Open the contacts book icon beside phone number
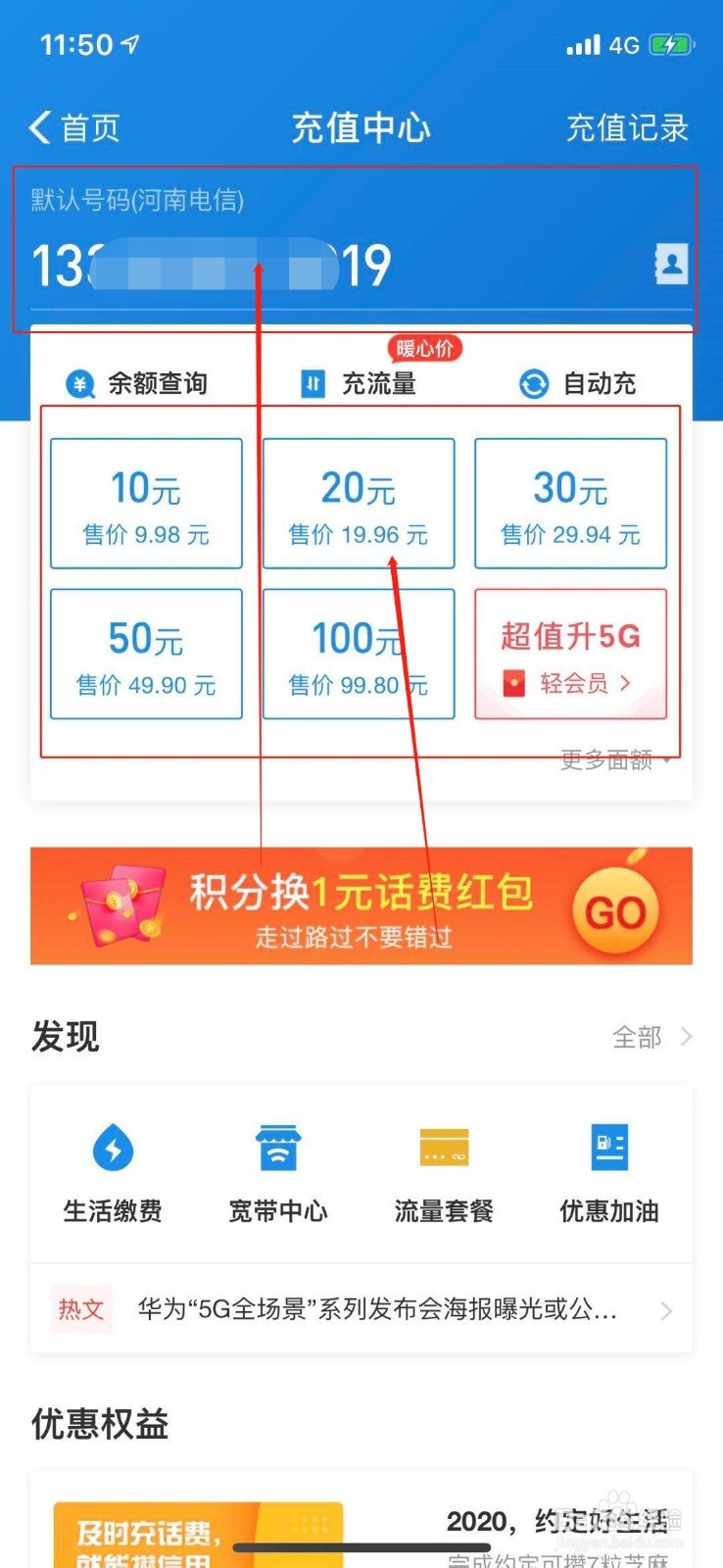This screenshot has width=723, height=1568. pos(670,263)
